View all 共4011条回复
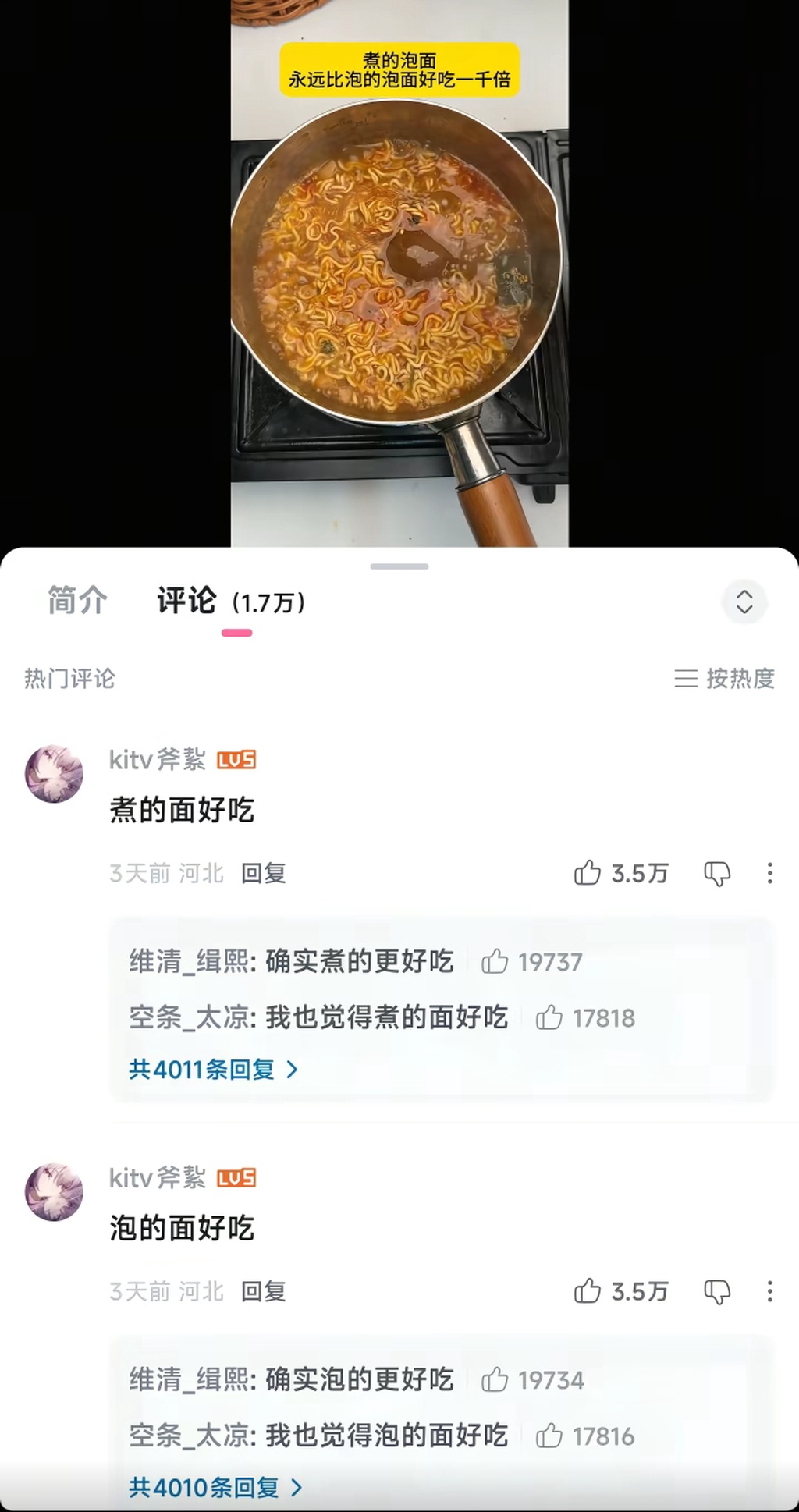Viewport: 799px width, 1512px height. tap(212, 1069)
